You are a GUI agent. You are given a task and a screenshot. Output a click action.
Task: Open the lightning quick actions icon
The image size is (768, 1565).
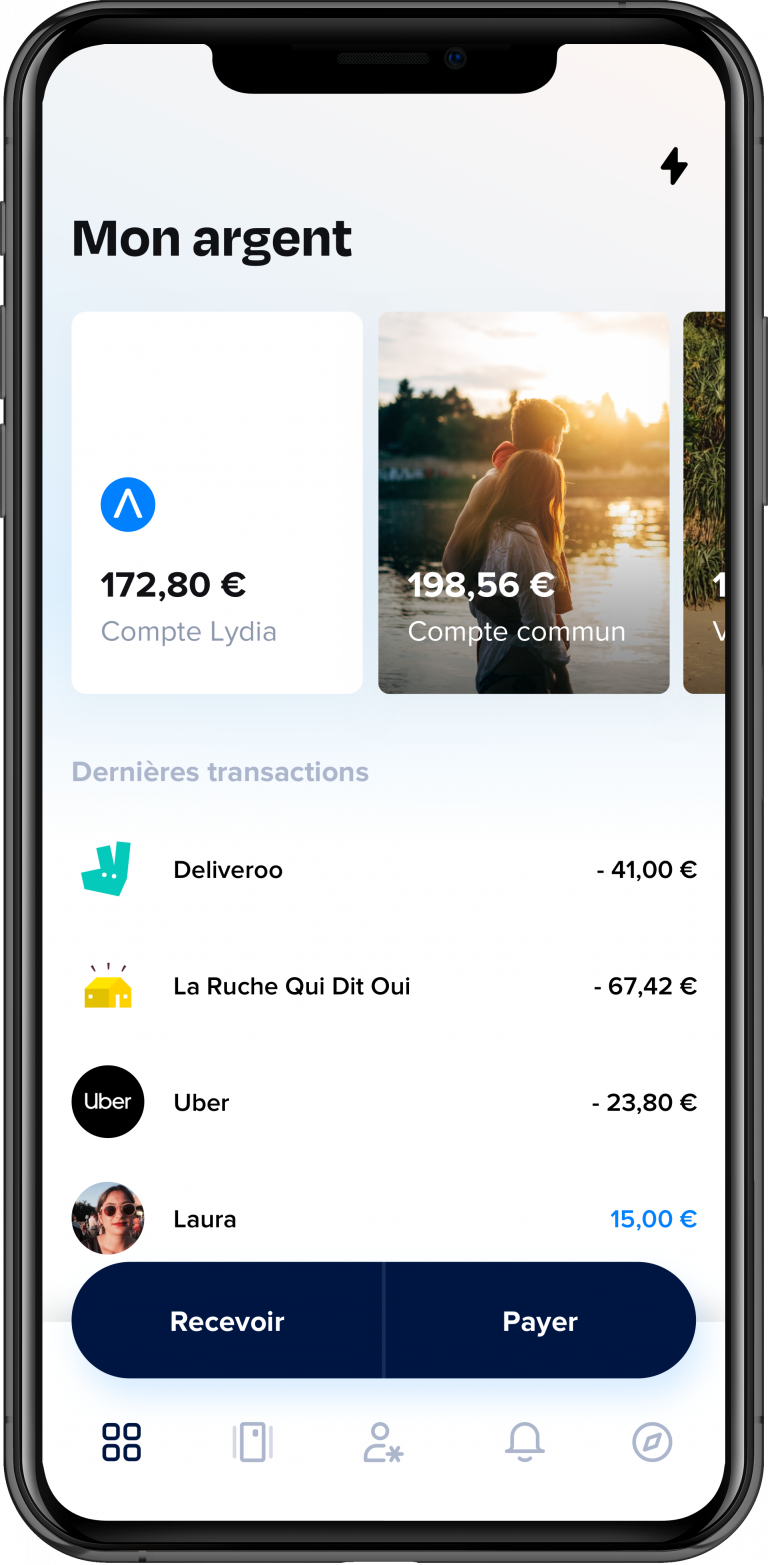(675, 166)
